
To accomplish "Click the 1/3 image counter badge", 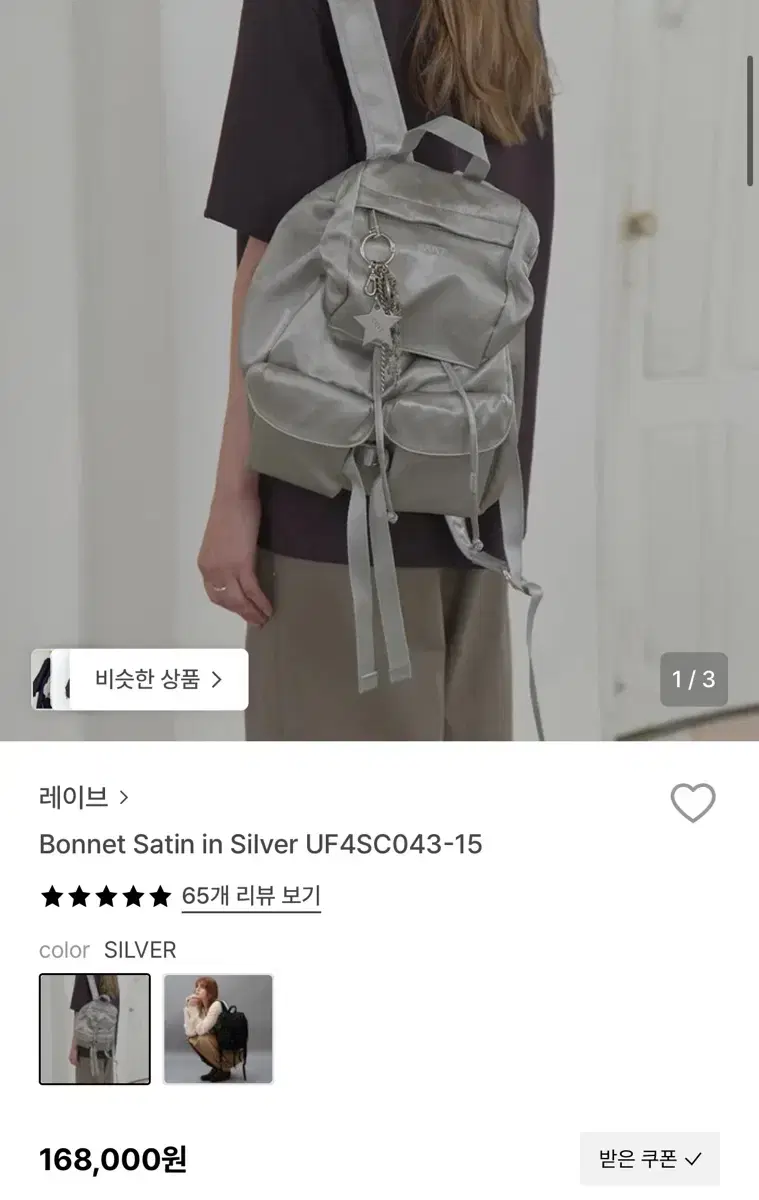I will point(693,679).
